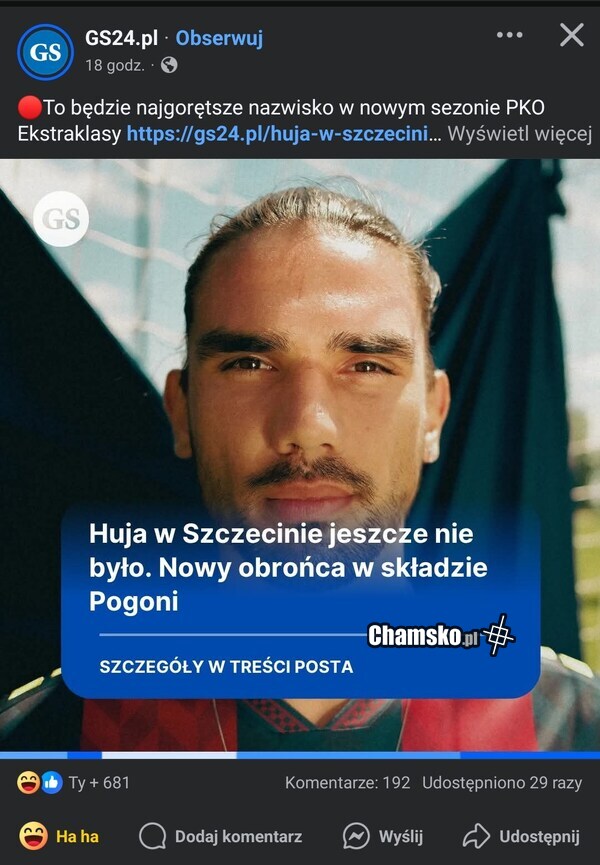Viewport: 600px width, 865px height.
Task: See the 29 shares of this post
Action: [x=501, y=782]
